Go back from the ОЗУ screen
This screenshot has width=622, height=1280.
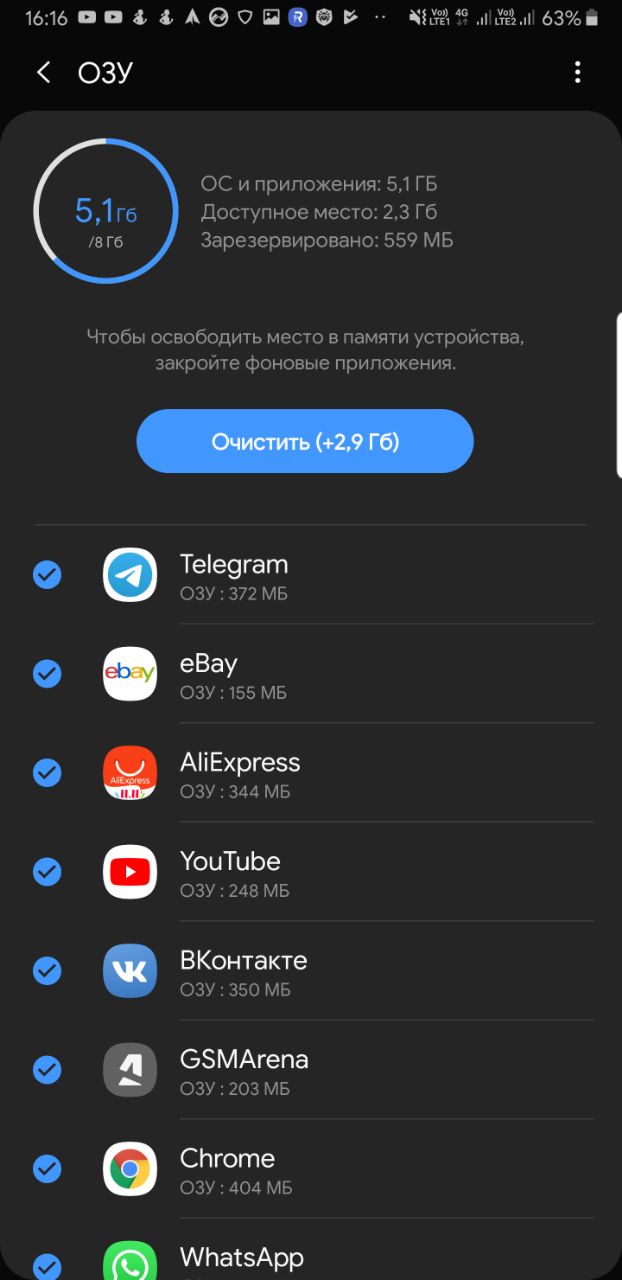tap(43, 73)
